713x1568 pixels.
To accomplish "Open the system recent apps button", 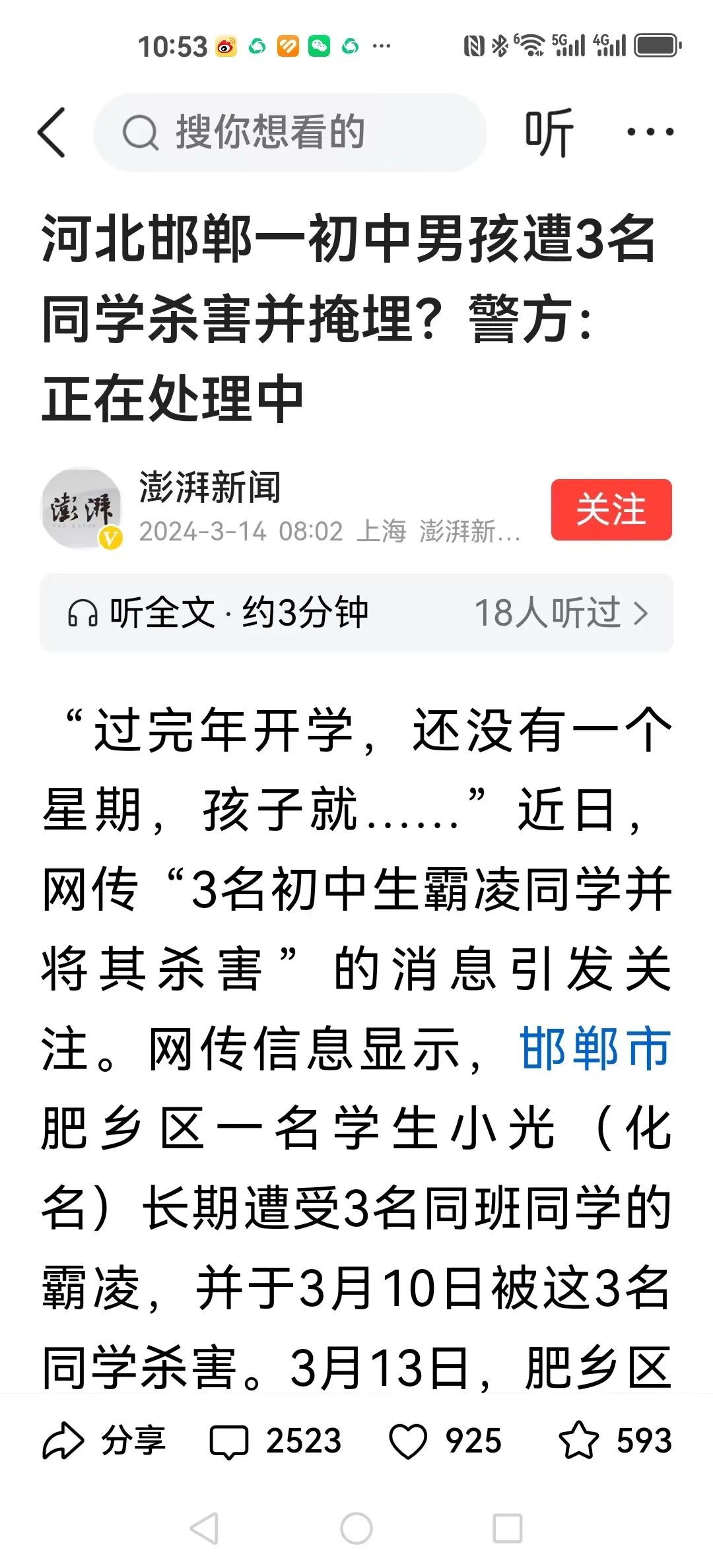I will click(508, 1528).
